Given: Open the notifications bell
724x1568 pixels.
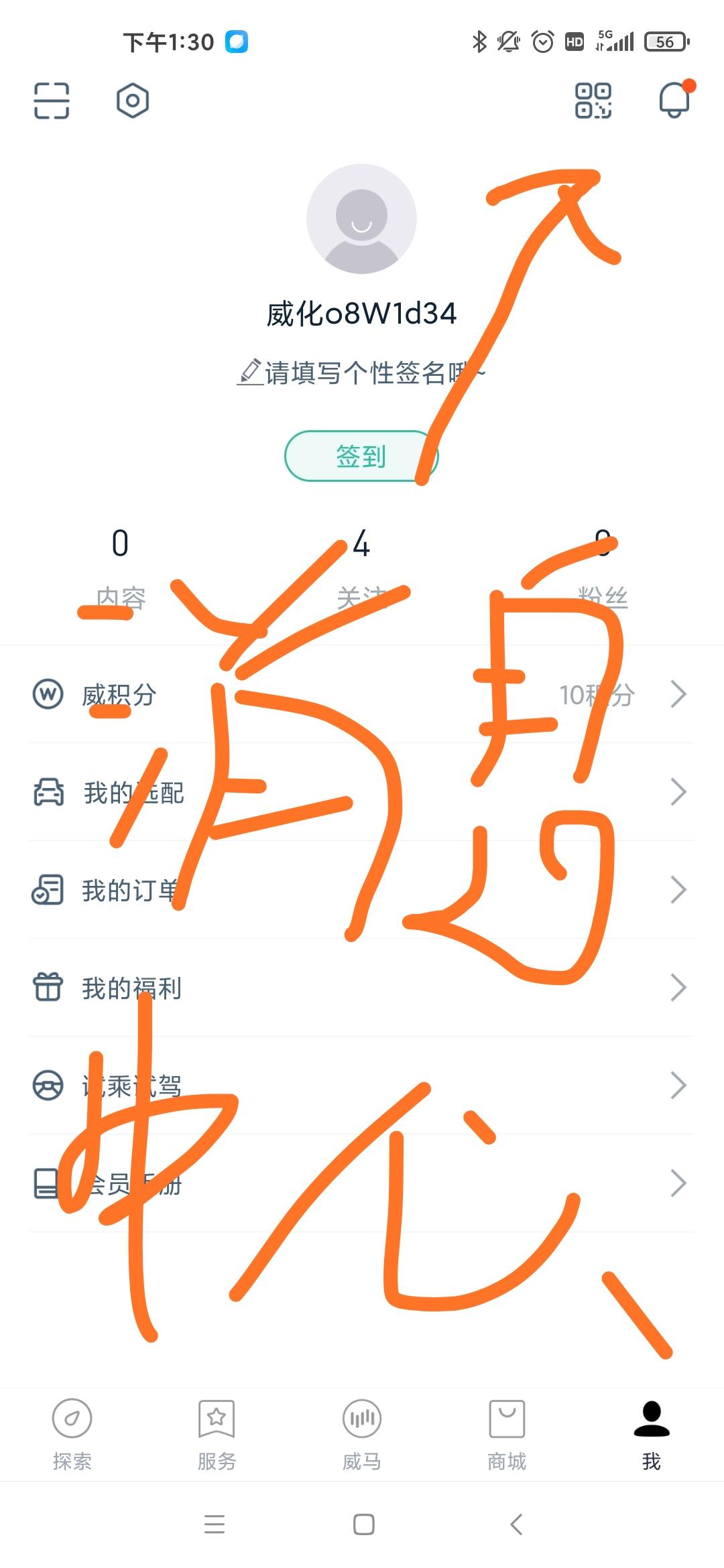Looking at the screenshot, I should tap(674, 101).
